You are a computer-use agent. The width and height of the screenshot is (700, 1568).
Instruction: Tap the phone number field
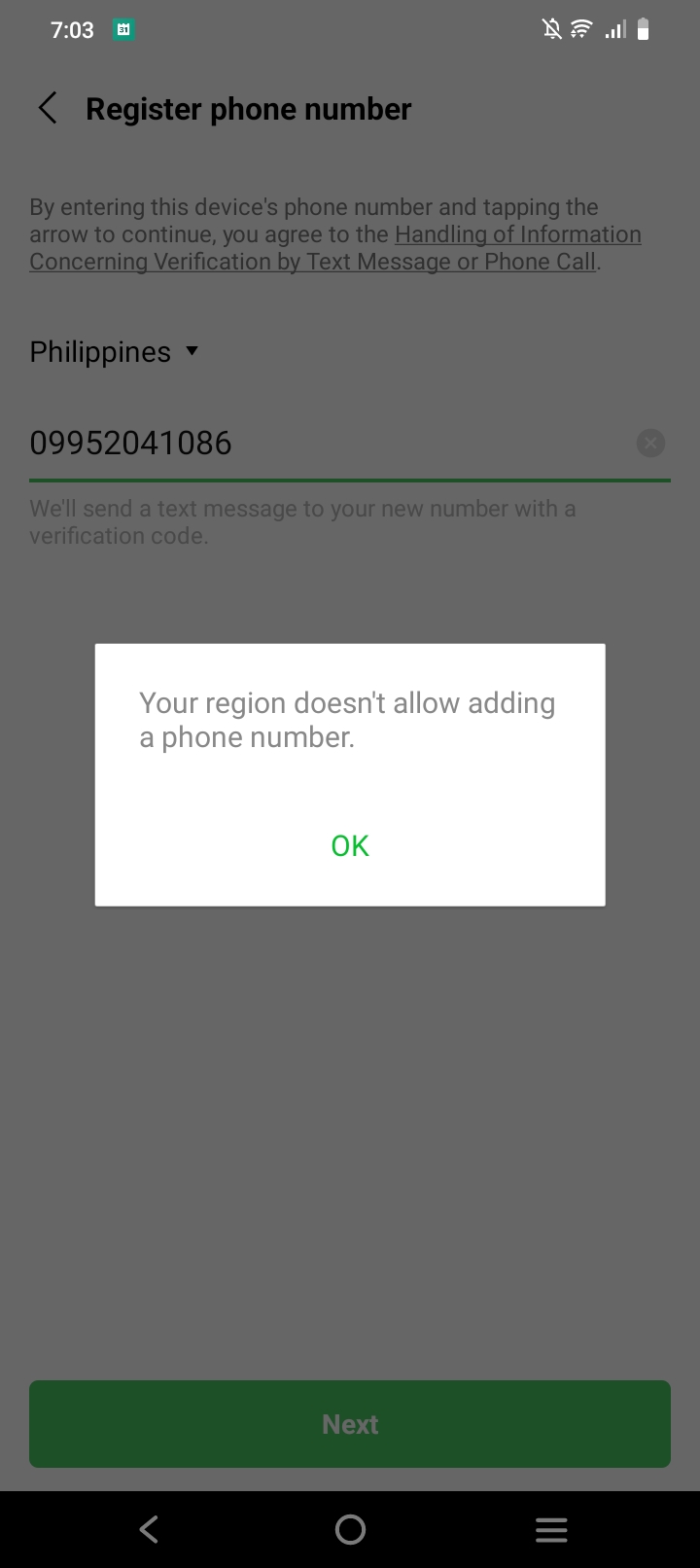(x=331, y=444)
